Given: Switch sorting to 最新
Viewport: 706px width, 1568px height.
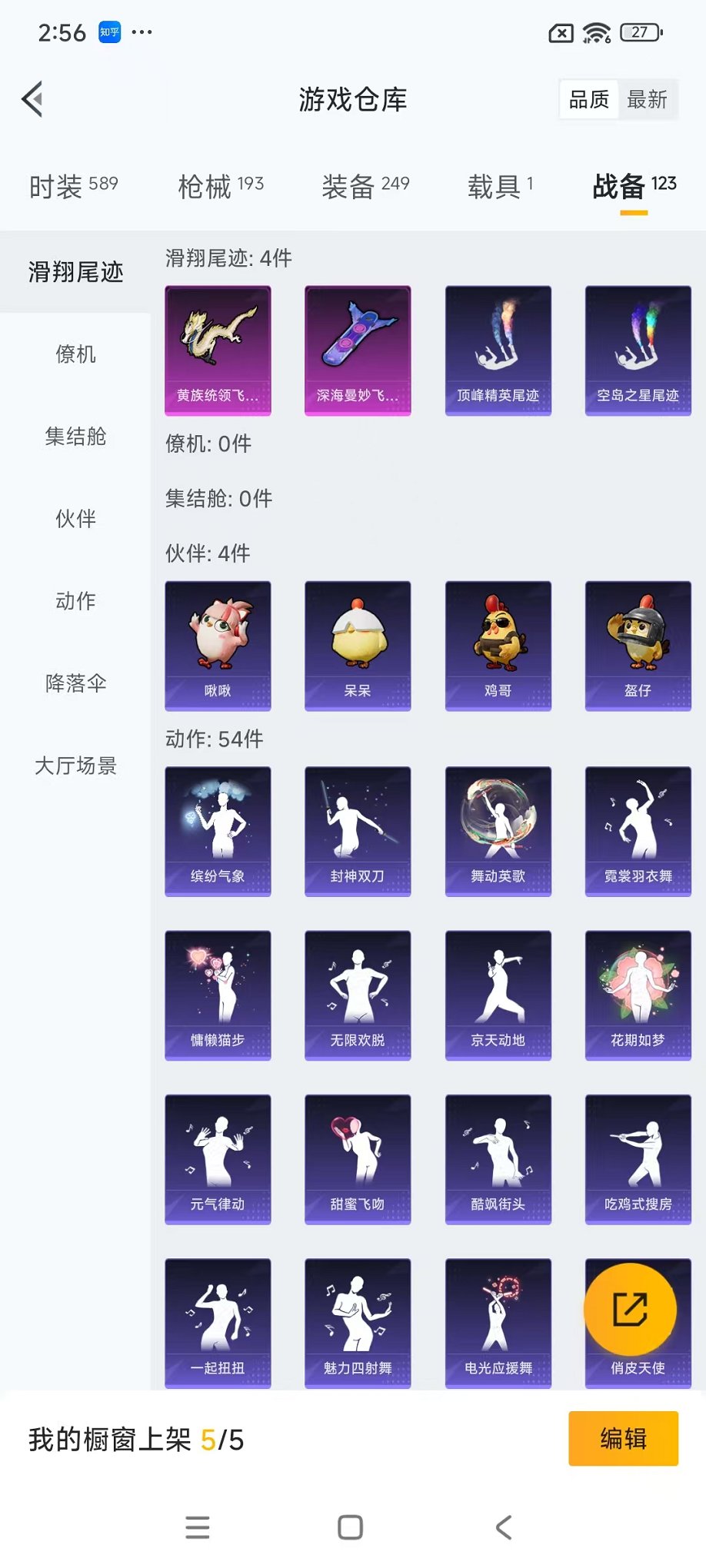Looking at the screenshot, I should [x=648, y=98].
